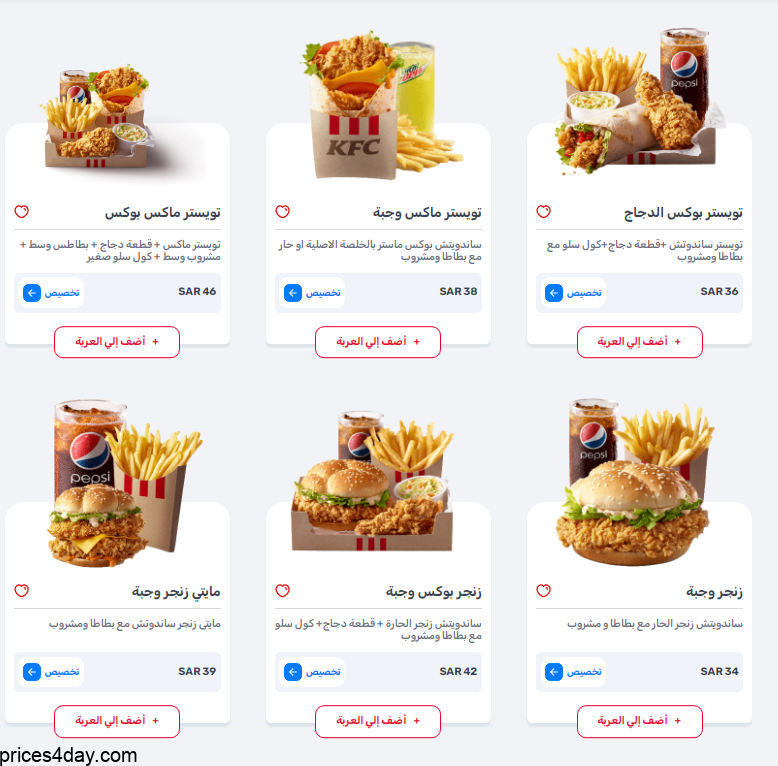Like زنجر بوكس وجبة using its heart

[x=282, y=591]
